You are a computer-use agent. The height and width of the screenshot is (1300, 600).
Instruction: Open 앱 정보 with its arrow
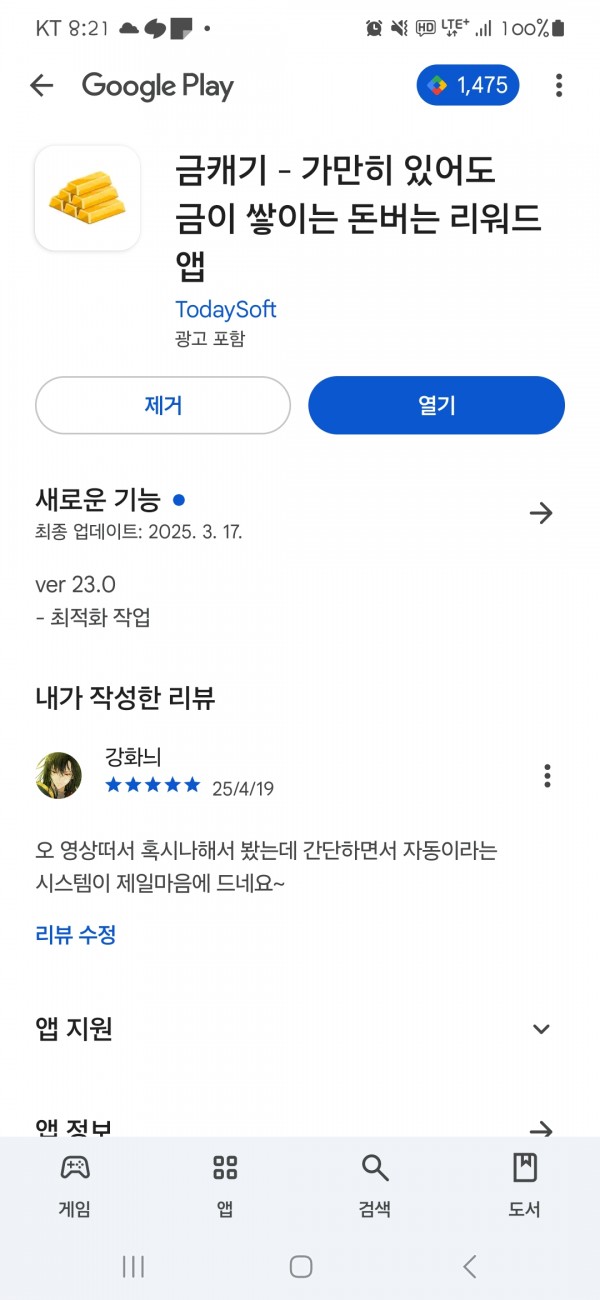541,1130
